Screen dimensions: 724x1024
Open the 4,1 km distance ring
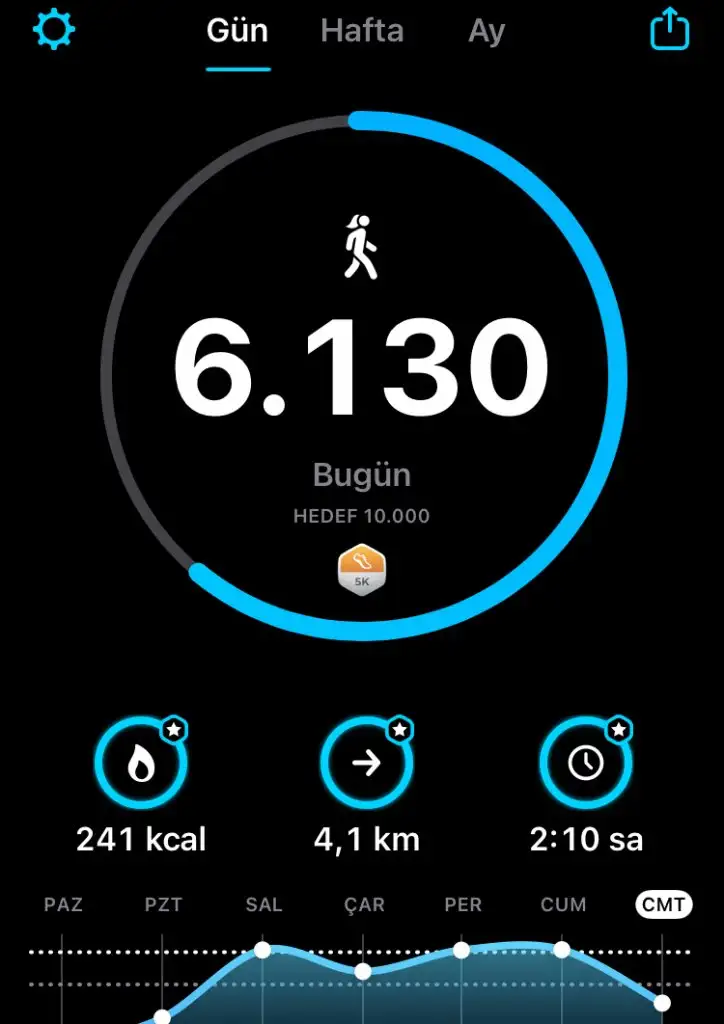coord(367,765)
